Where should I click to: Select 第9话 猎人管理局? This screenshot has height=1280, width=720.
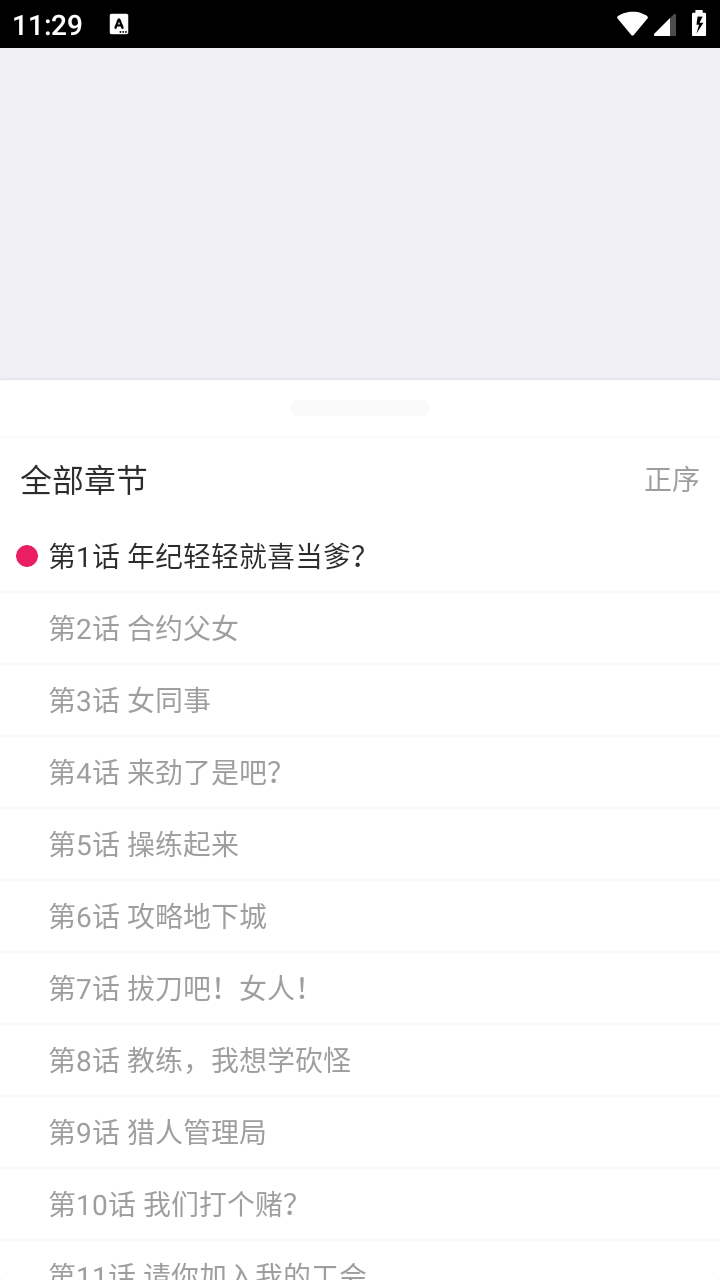pyautogui.click(x=157, y=1132)
